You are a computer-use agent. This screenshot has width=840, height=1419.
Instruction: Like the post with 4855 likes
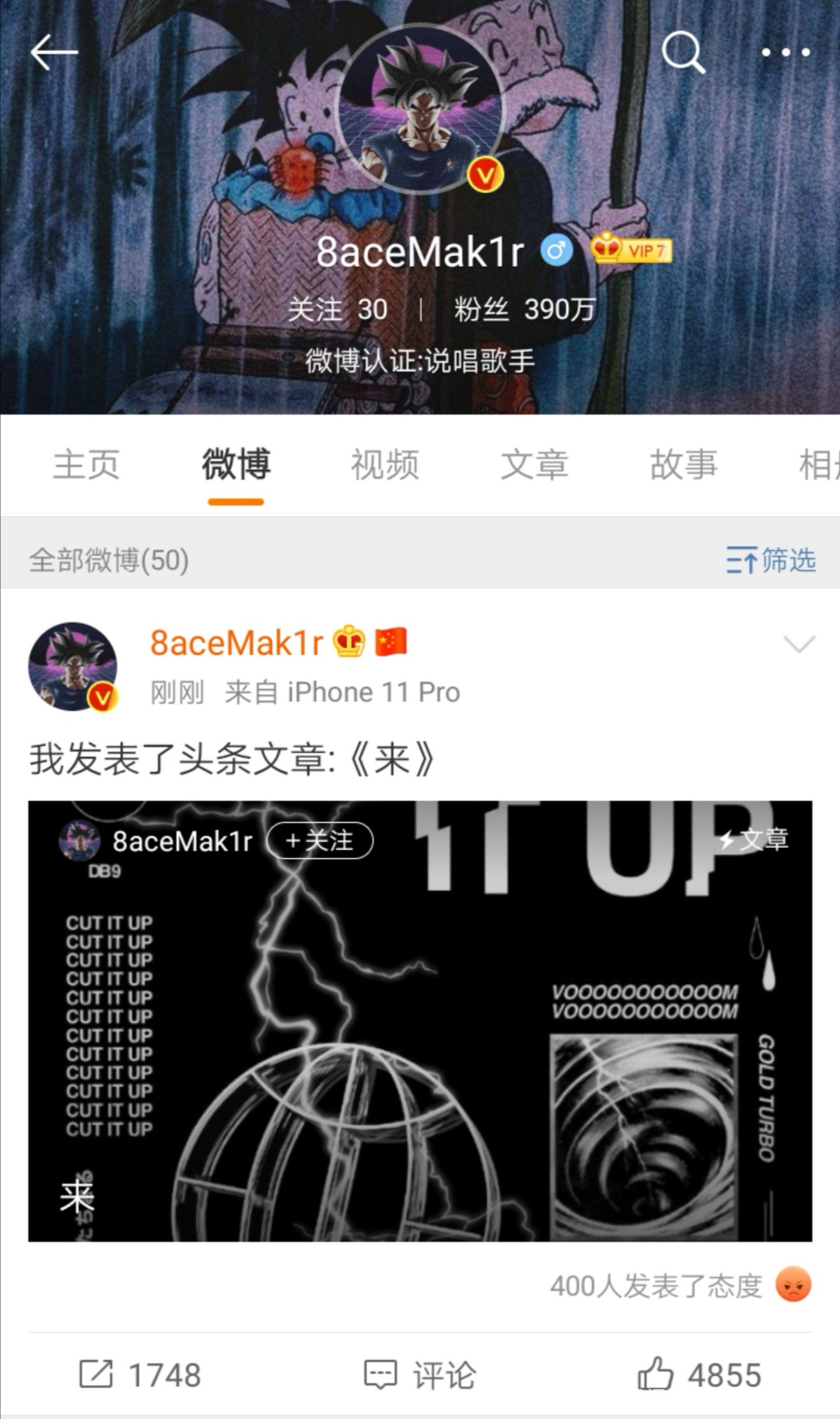(699, 1375)
